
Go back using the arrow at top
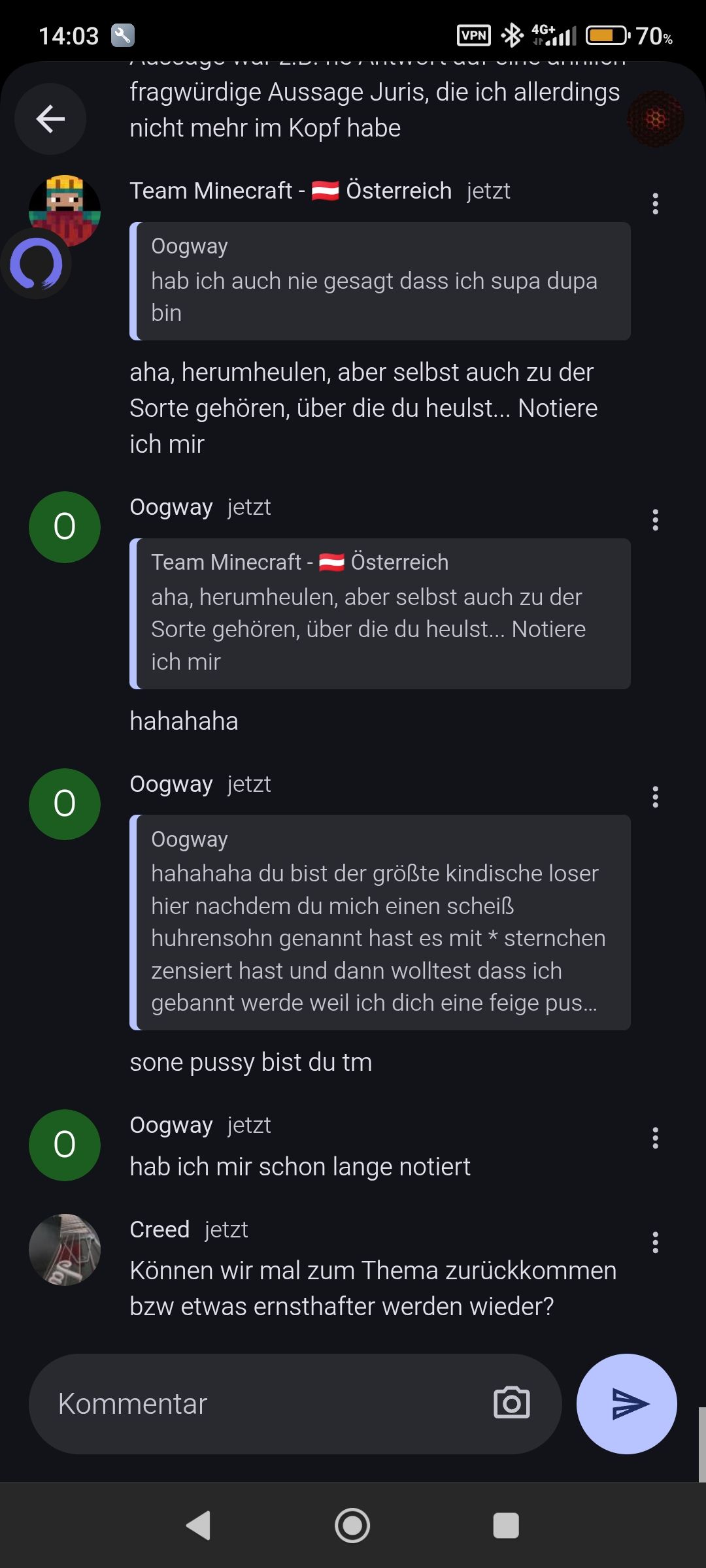(x=50, y=119)
